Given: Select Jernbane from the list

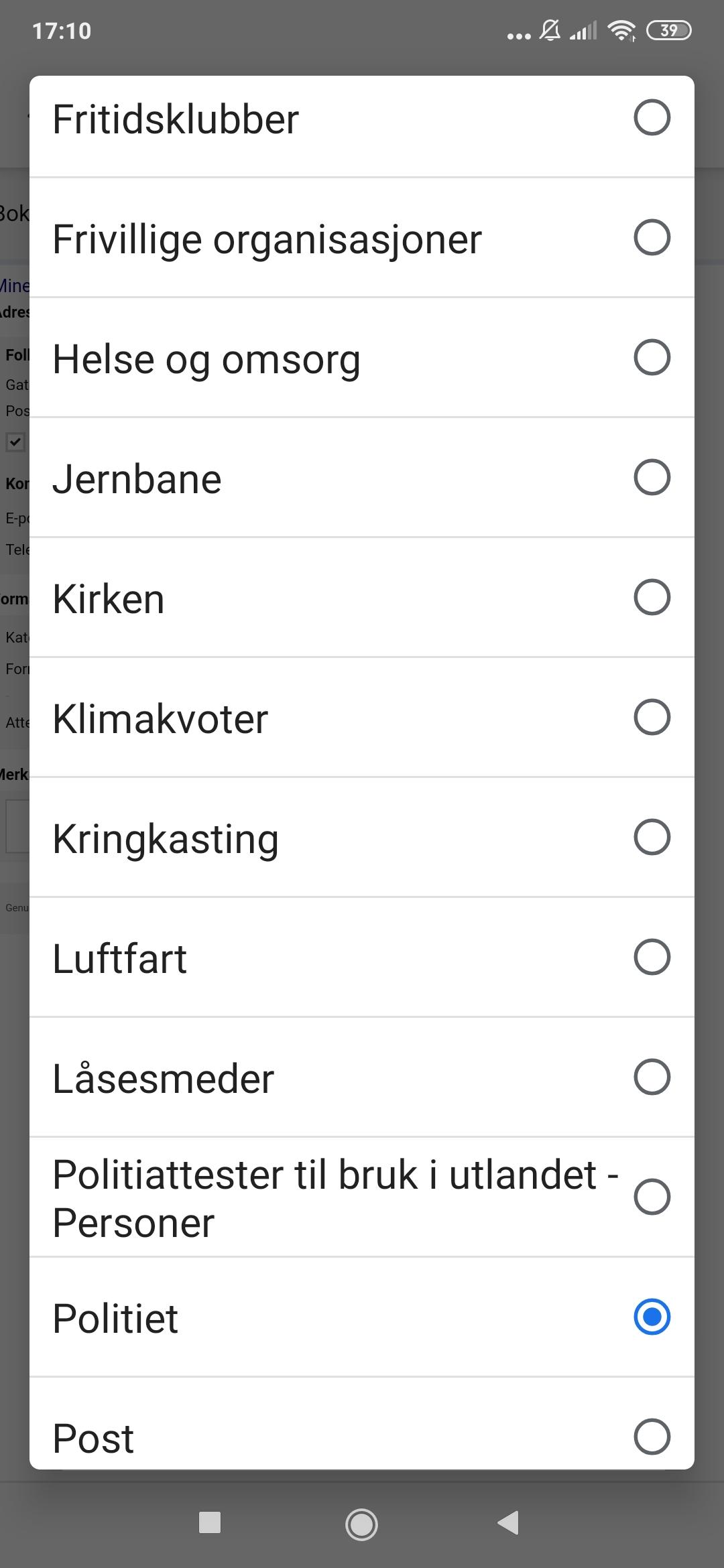Looking at the screenshot, I should pos(362,478).
